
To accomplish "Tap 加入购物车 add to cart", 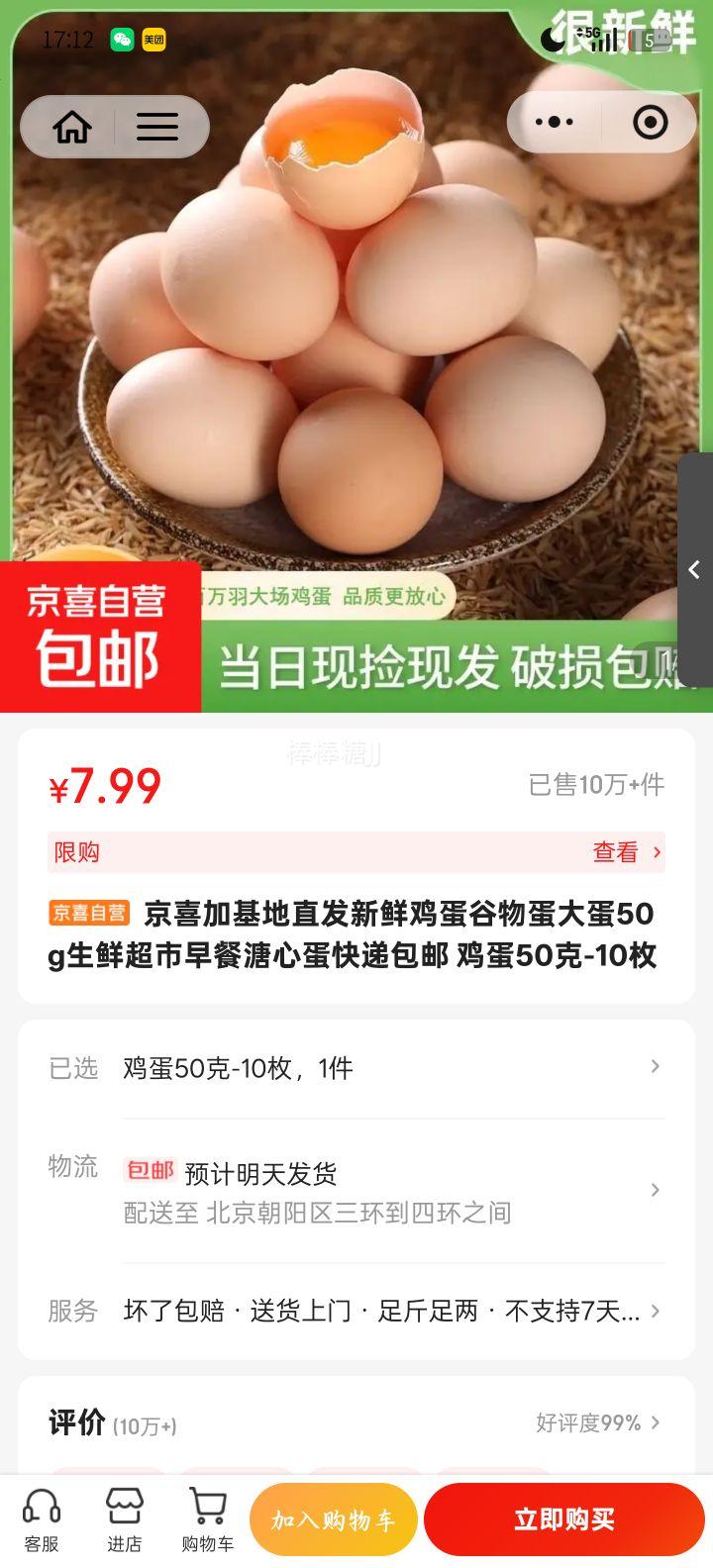I will click(x=336, y=1518).
